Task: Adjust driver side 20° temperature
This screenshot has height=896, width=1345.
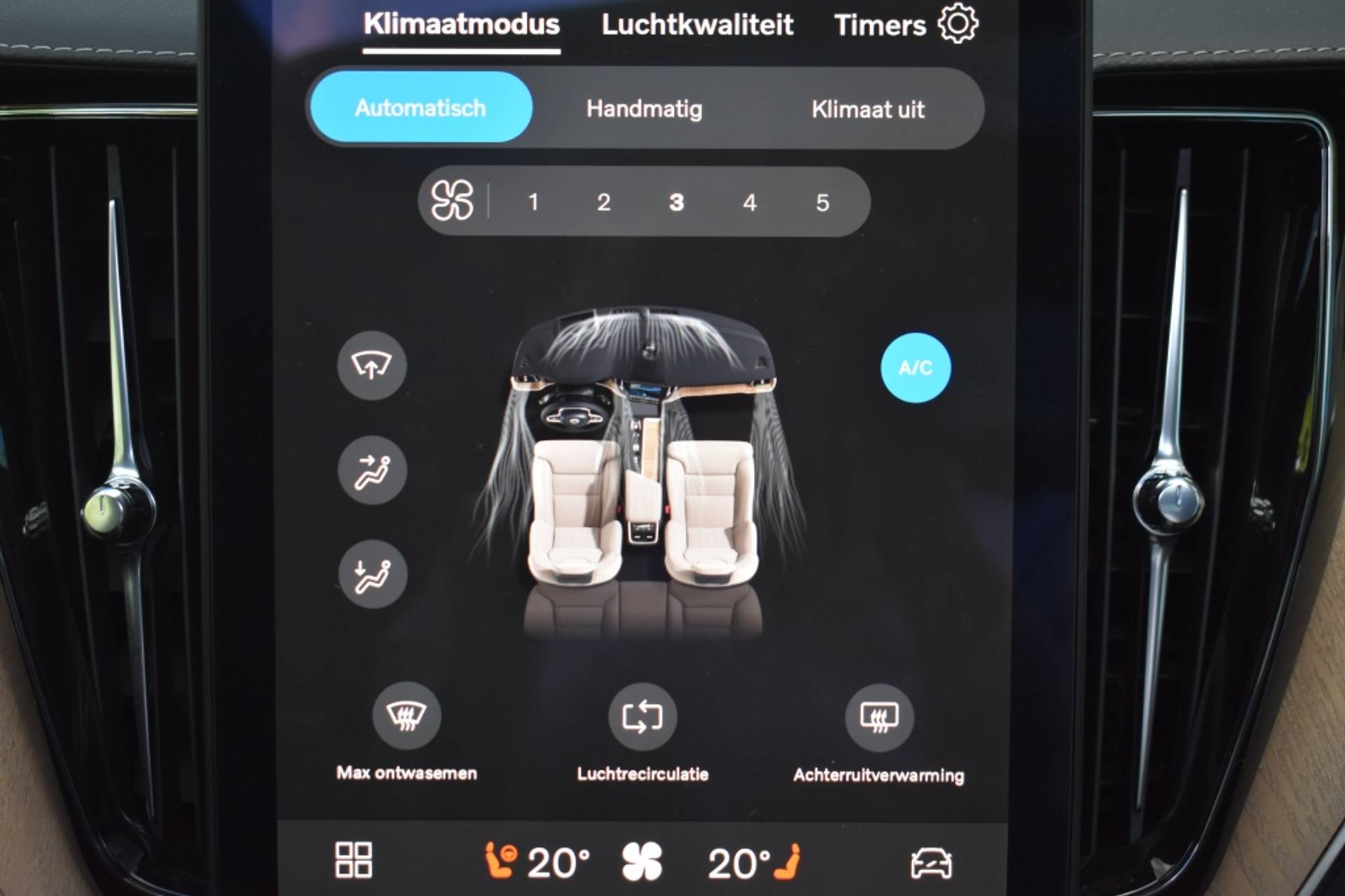Action: (x=557, y=862)
